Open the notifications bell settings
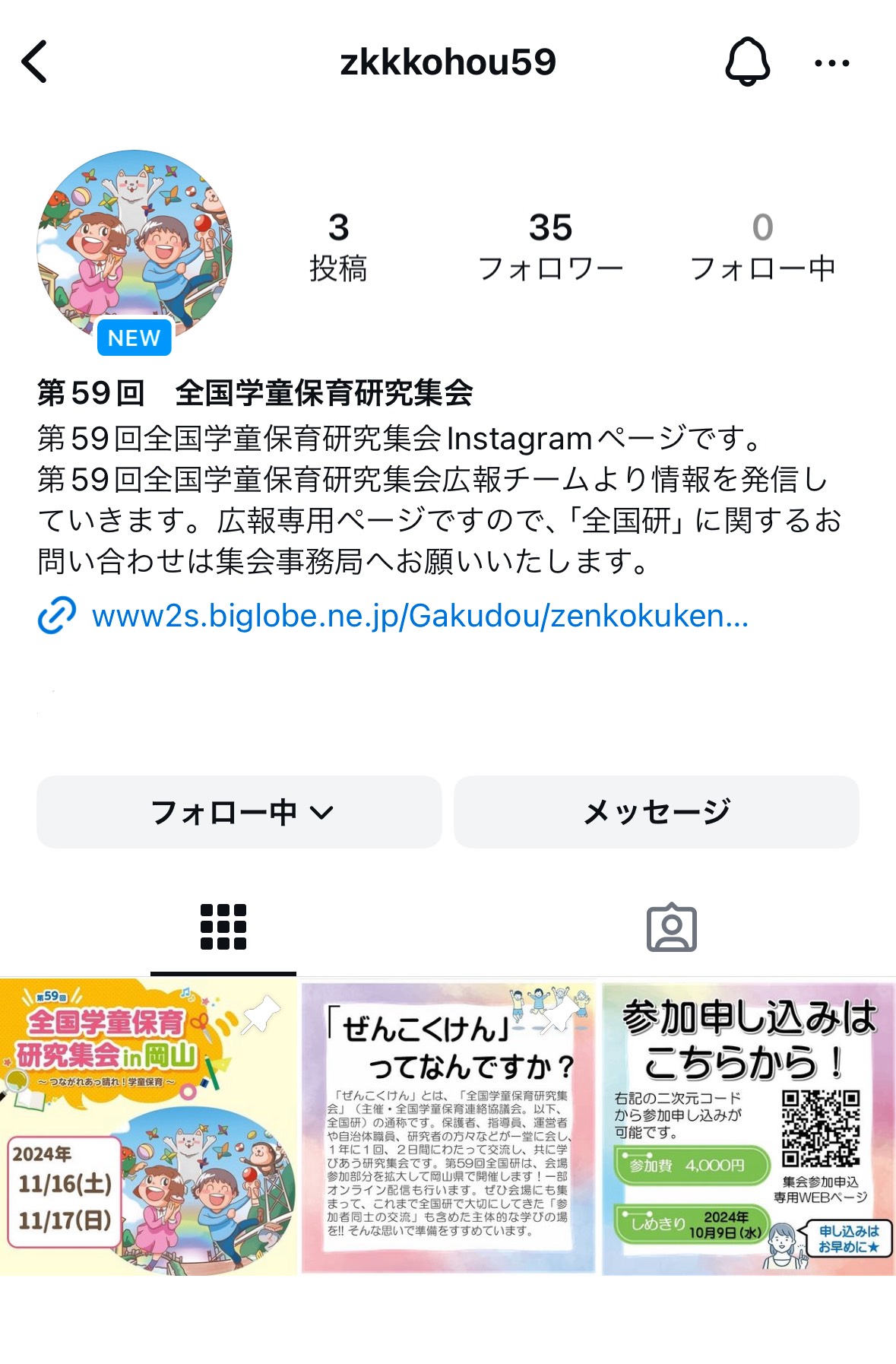This screenshot has height=1364, width=896. 747,62
